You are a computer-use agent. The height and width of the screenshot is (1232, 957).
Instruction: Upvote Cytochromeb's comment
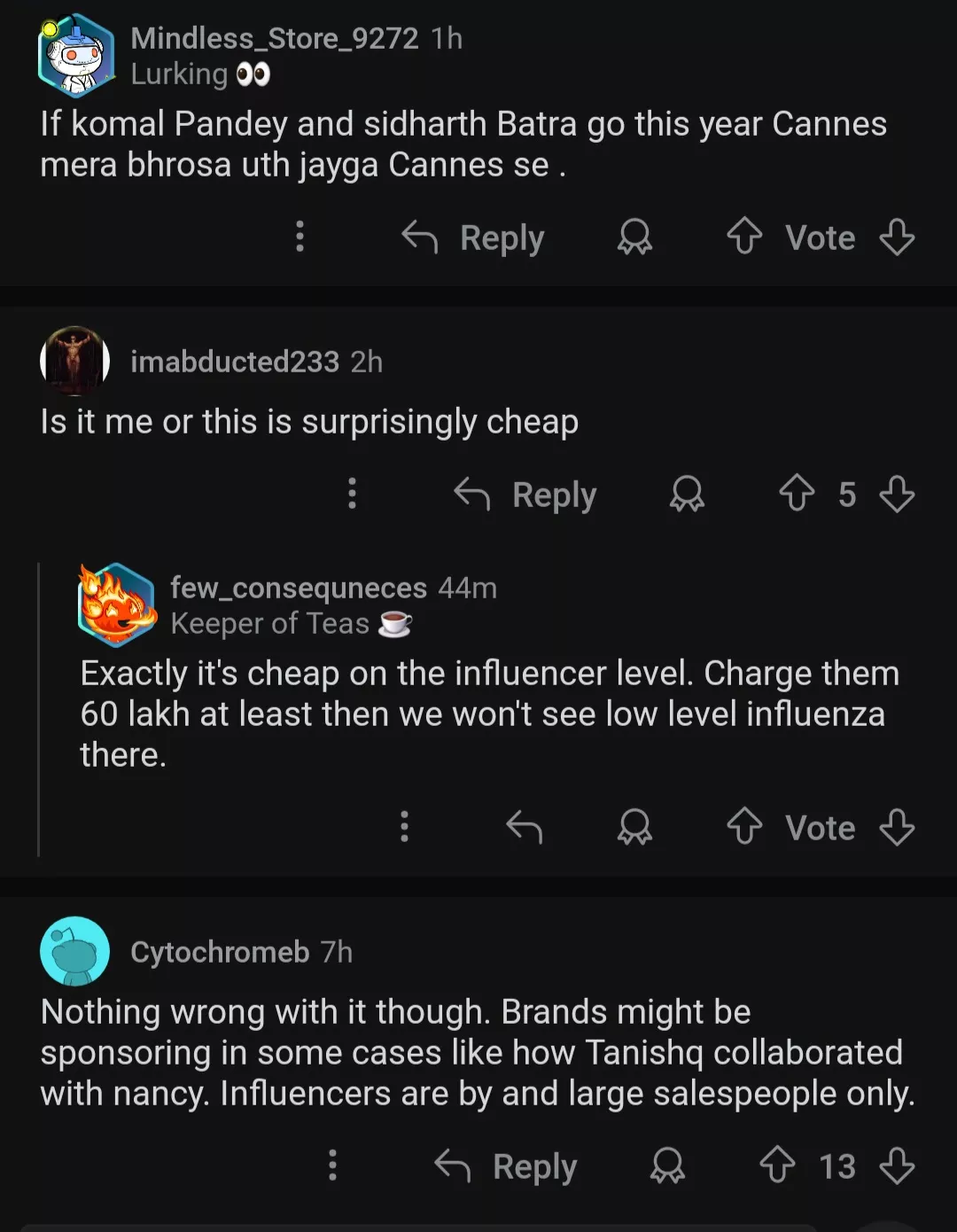(777, 1166)
